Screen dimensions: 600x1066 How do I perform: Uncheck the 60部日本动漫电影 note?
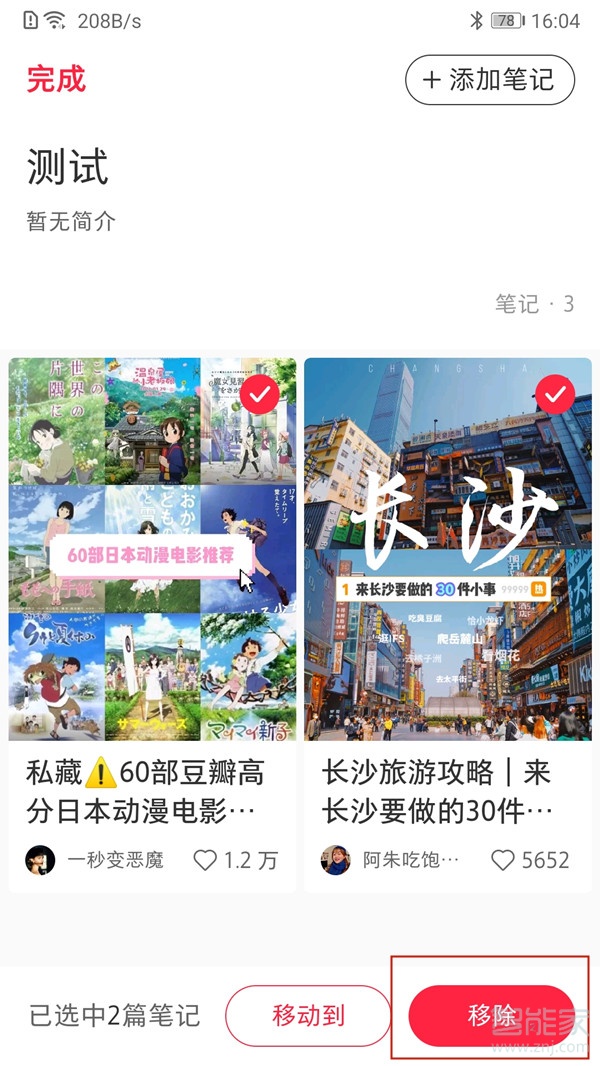click(x=260, y=397)
